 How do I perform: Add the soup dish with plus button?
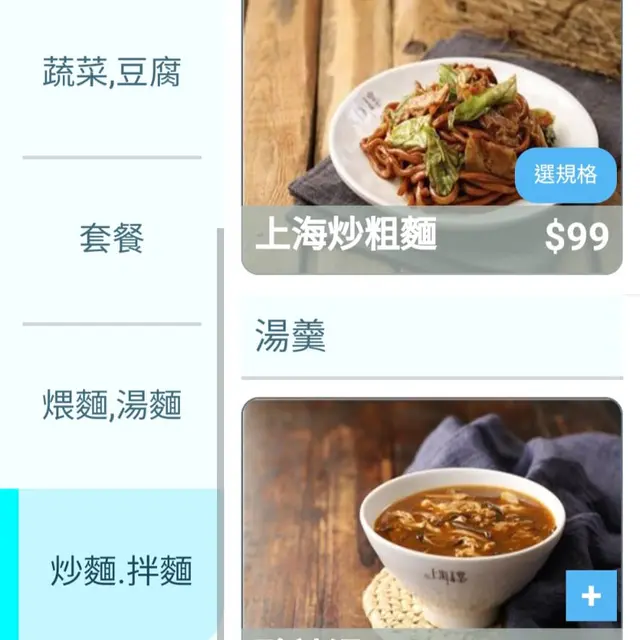[591, 597]
